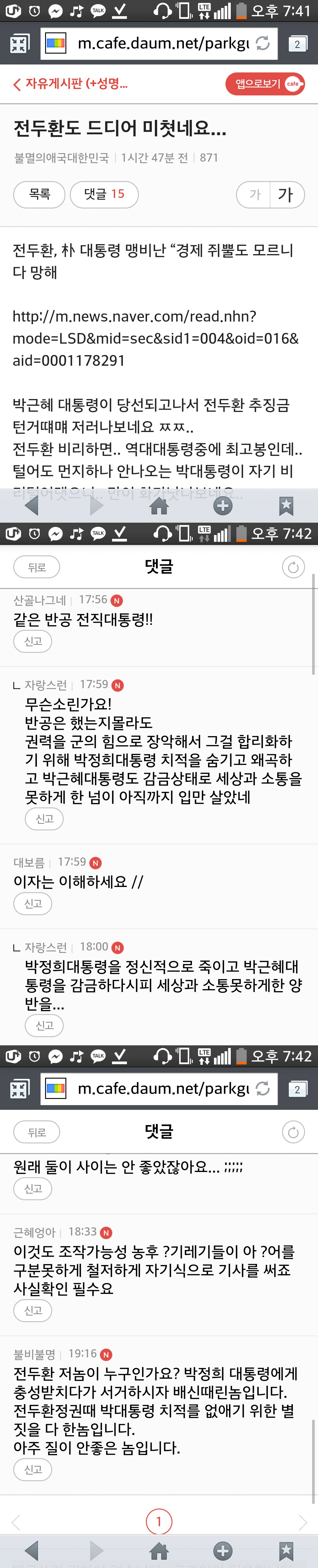The height and width of the screenshot is (1568, 318).
Task: Report 대보름's comment with 신고
Action: 33,903
